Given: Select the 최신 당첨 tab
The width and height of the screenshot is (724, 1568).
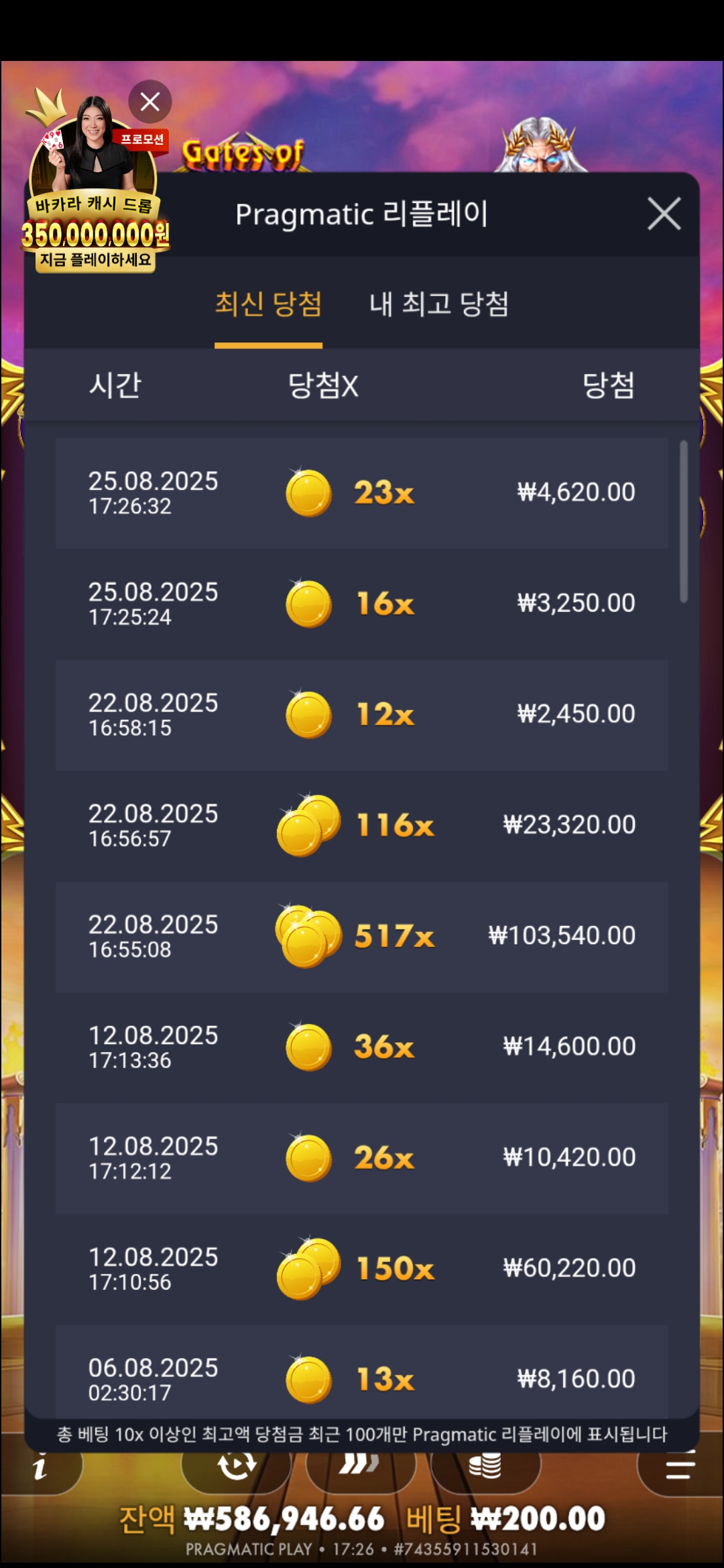Looking at the screenshot, I should [268, 304].
